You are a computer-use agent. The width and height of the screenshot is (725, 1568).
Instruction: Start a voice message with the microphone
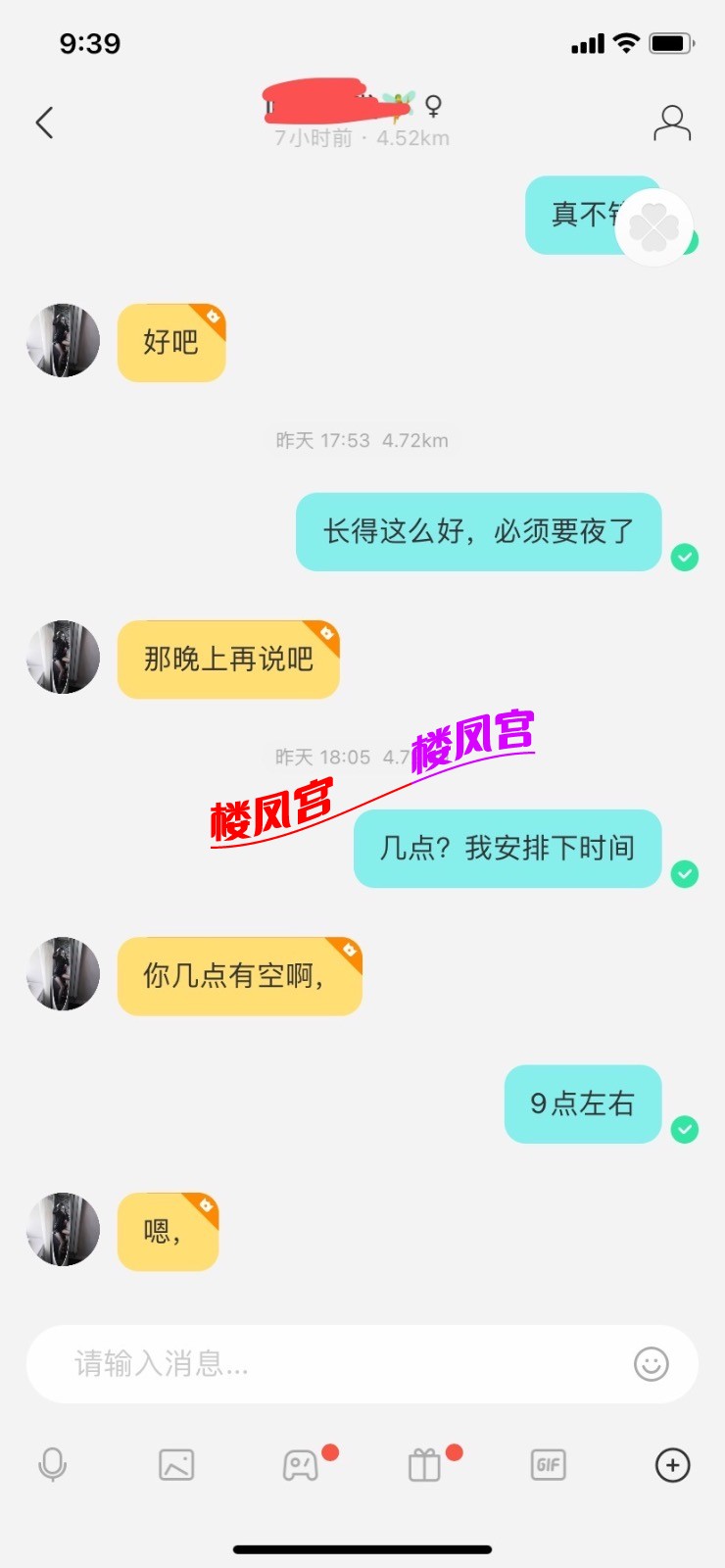[53, 1465]
